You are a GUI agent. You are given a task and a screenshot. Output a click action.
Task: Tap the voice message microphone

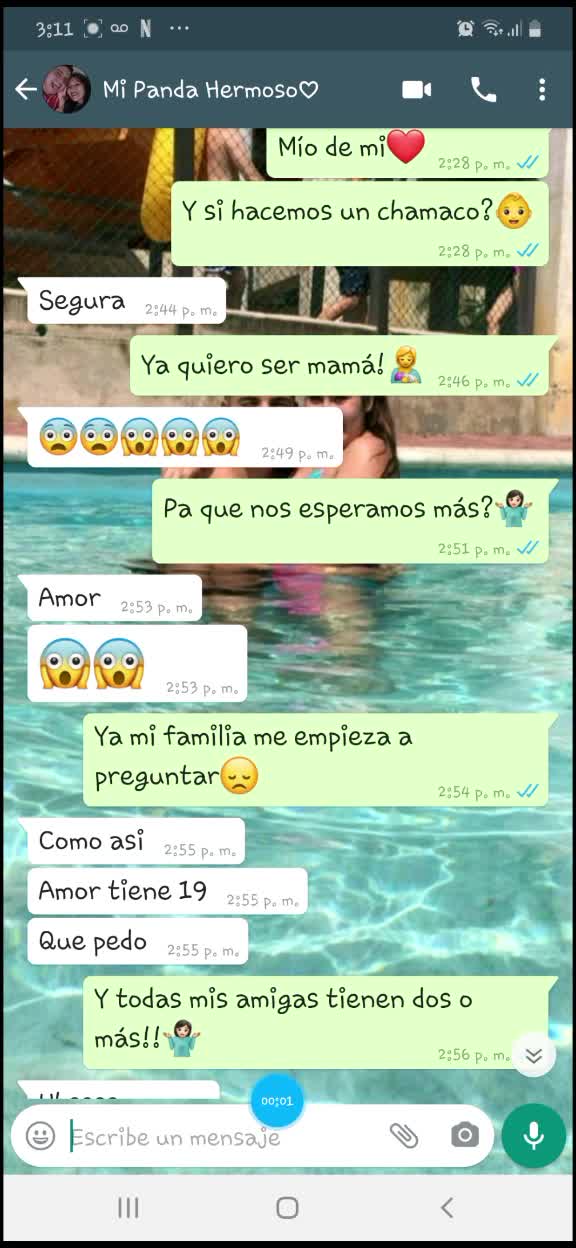coord(534,1135)
